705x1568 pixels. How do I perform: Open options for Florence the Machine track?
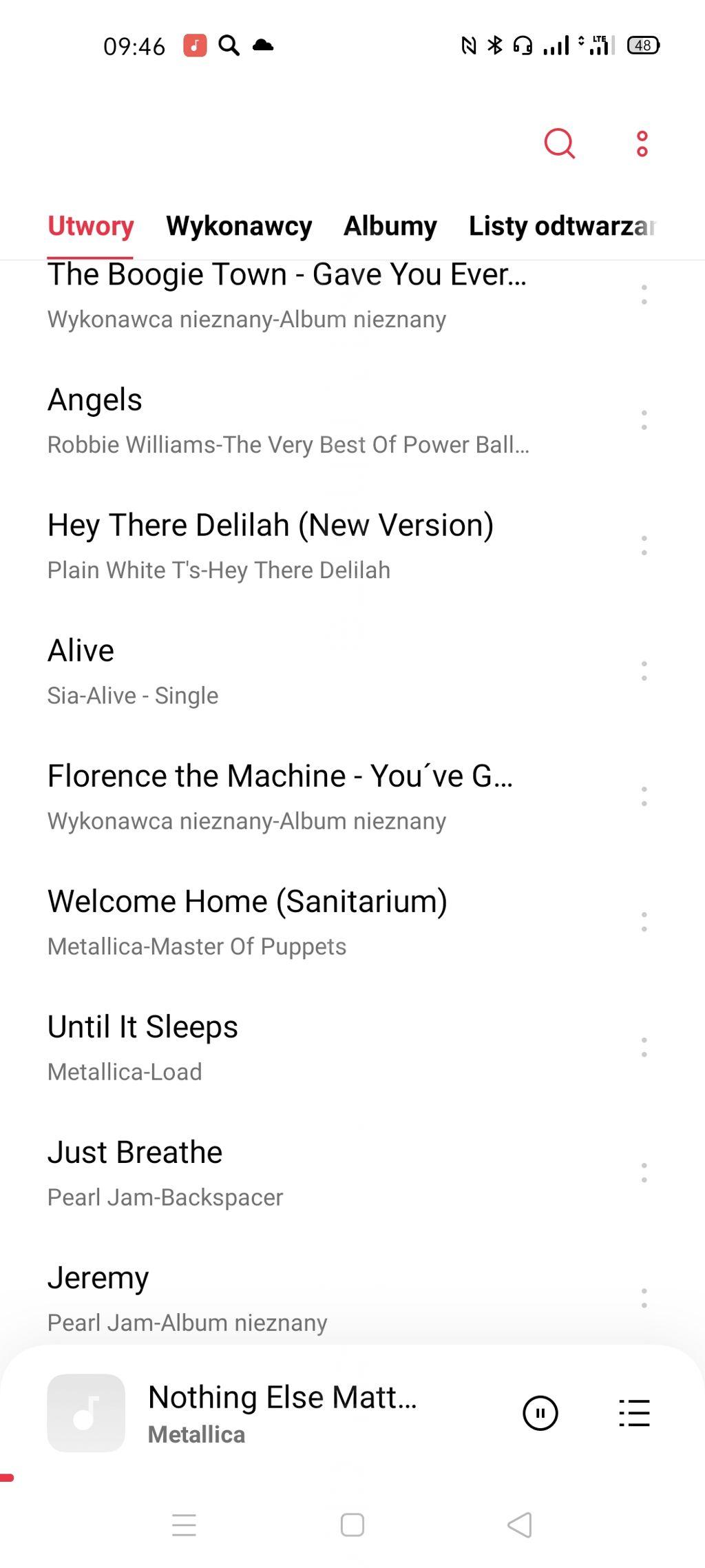(x=644, y=796)
